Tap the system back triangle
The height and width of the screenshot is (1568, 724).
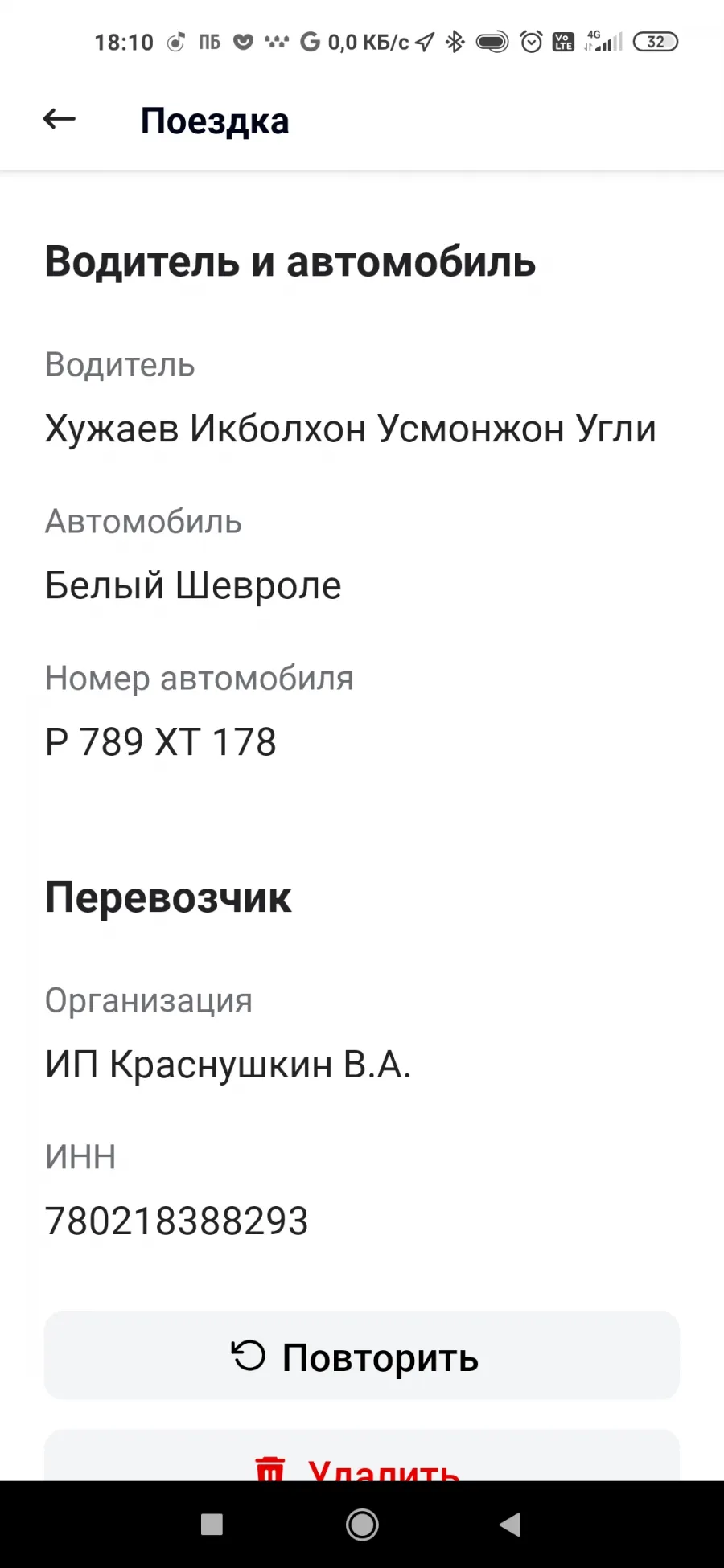[510, 1525]
